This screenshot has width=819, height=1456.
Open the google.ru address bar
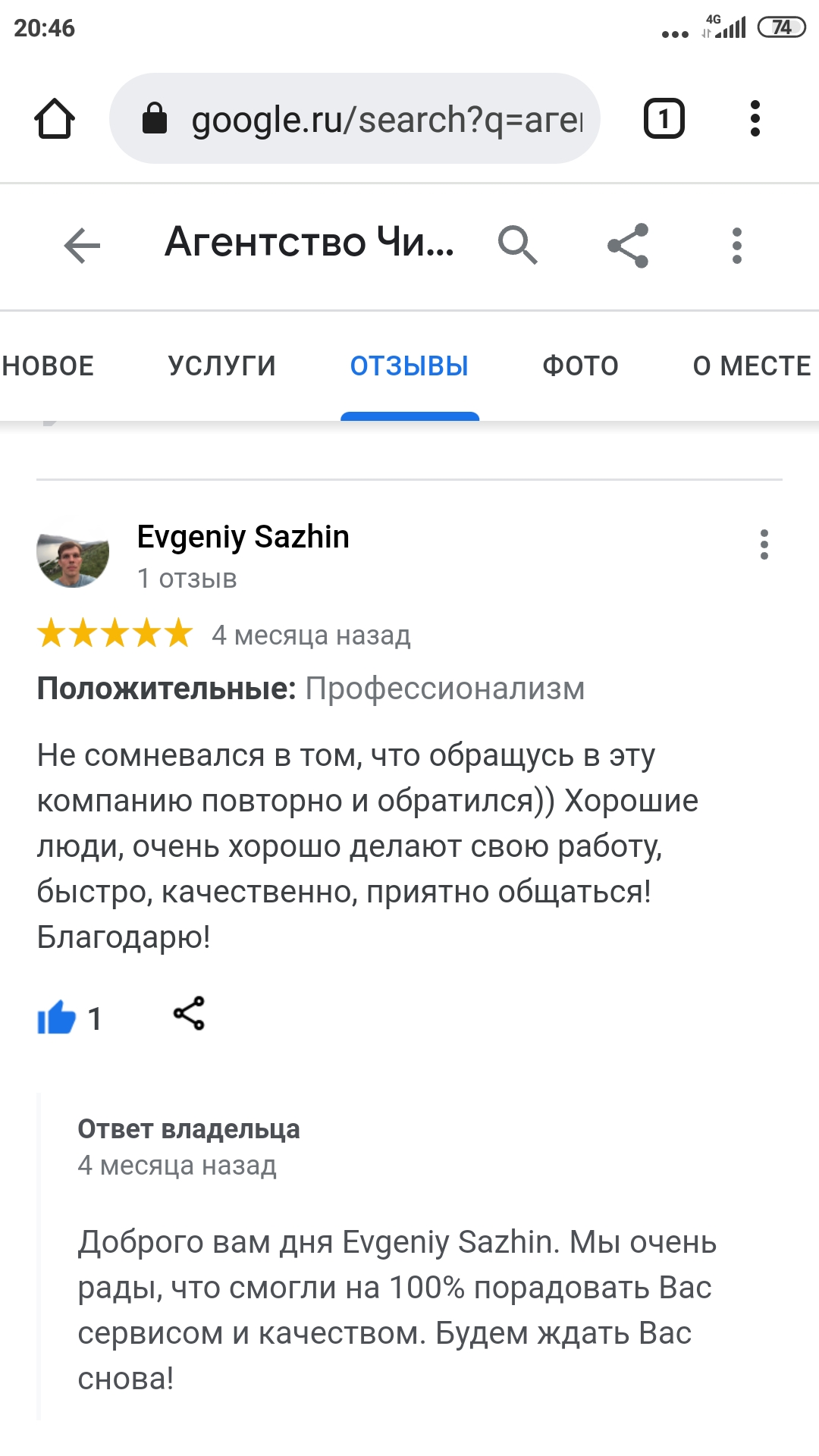pyautogui.click(x=355, y=119)
